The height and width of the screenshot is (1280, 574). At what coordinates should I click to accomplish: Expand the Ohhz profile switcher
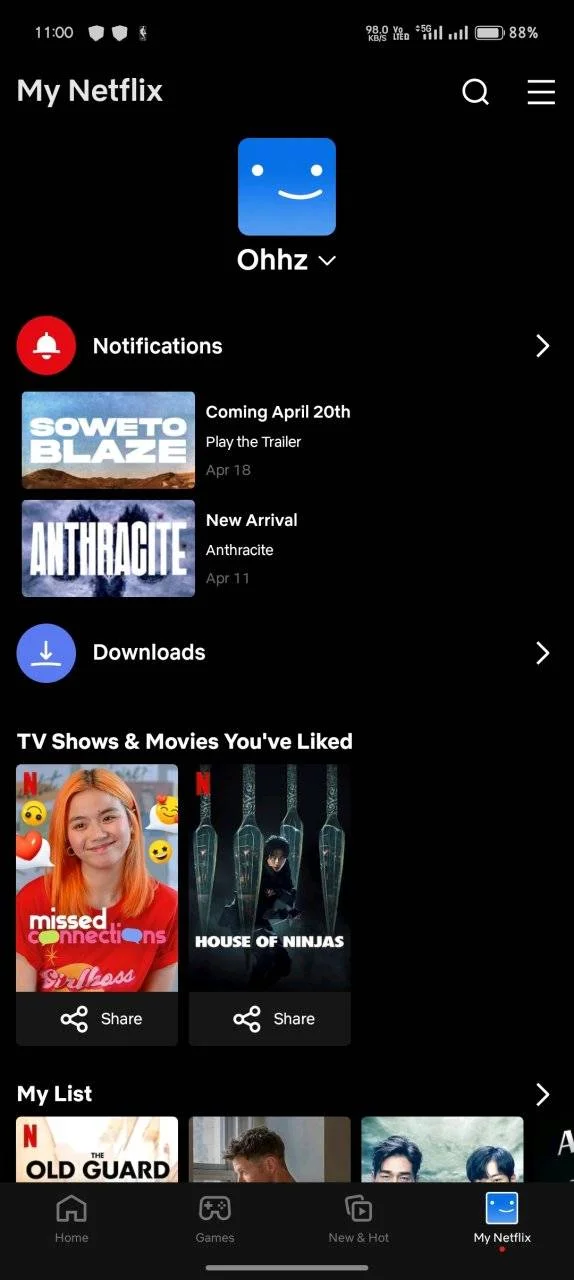coord(287,260)
